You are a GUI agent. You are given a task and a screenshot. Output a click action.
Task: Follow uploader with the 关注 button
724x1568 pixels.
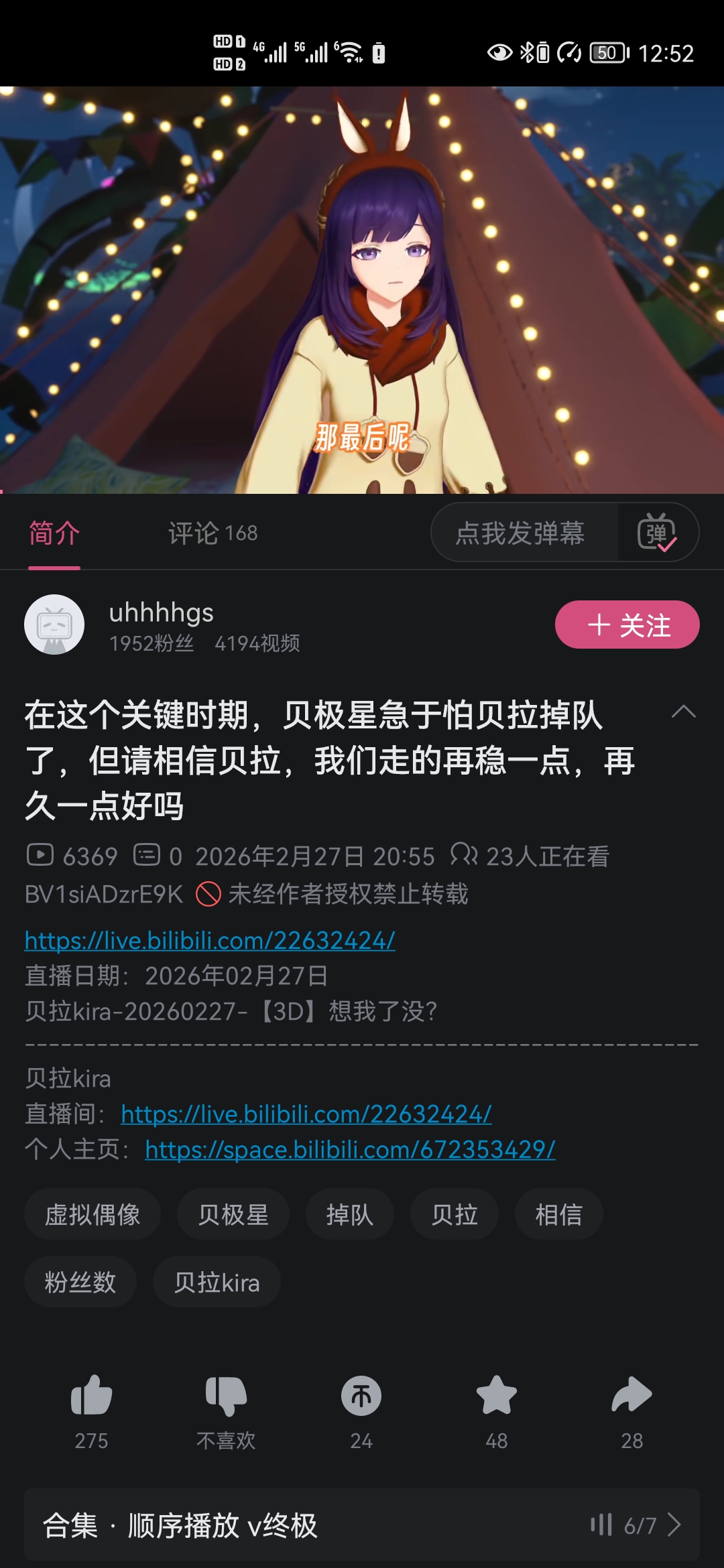coord(627,625)
